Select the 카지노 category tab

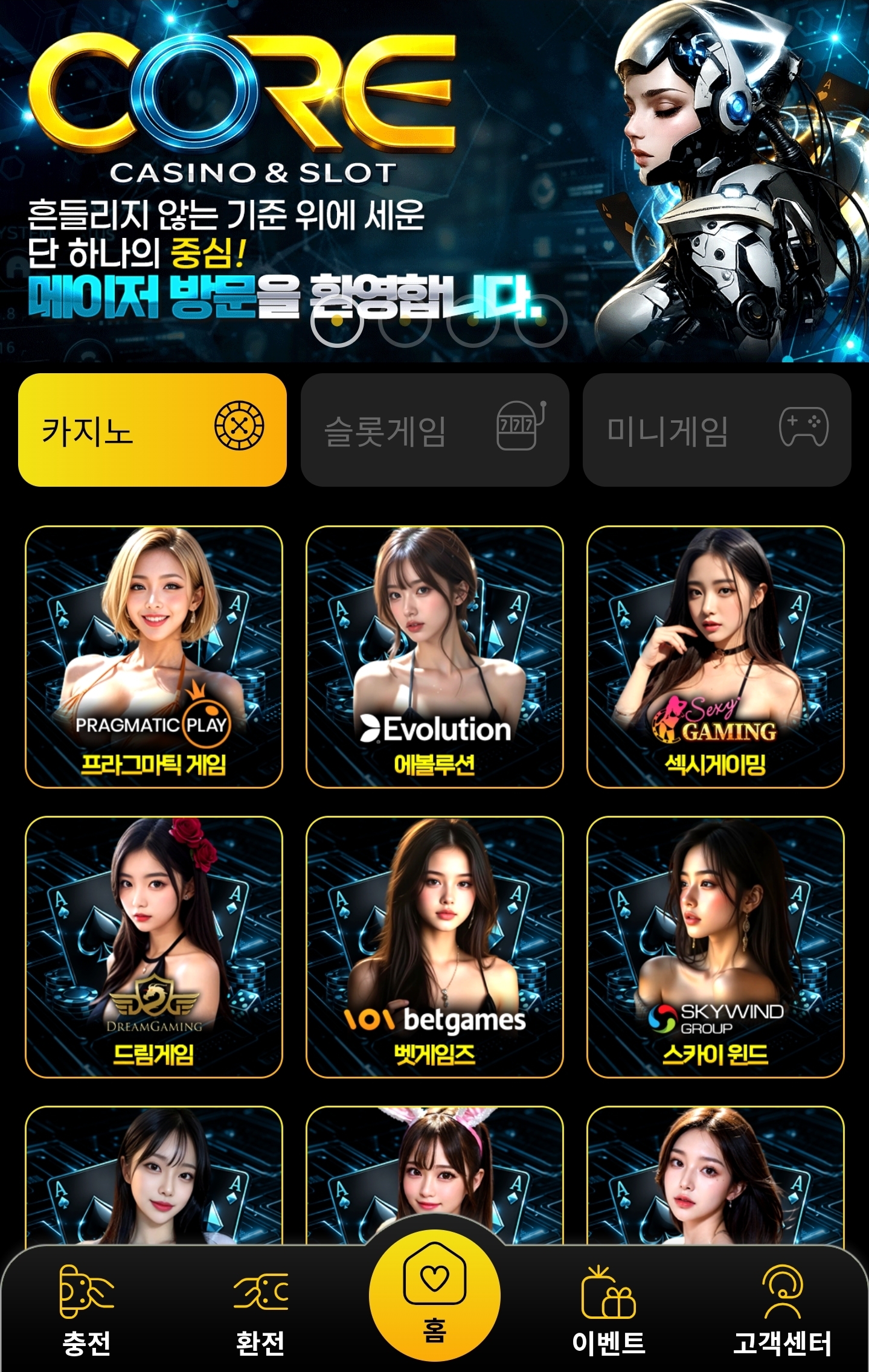(x=152, y=430)
